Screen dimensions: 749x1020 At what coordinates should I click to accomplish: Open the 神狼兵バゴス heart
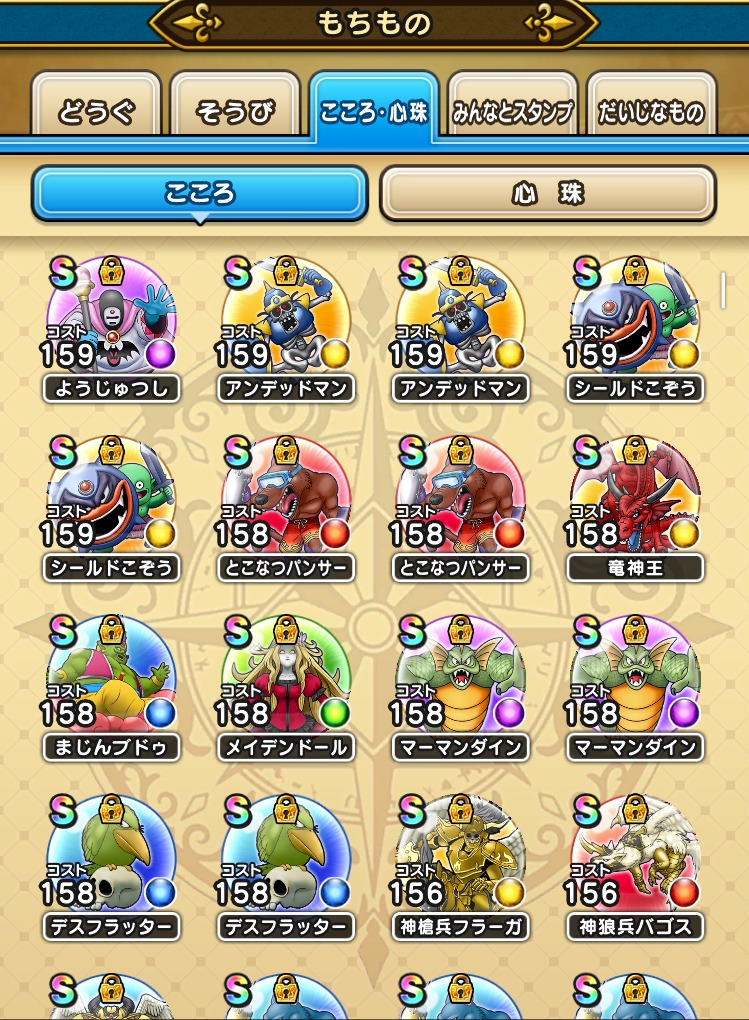(634, 859)
